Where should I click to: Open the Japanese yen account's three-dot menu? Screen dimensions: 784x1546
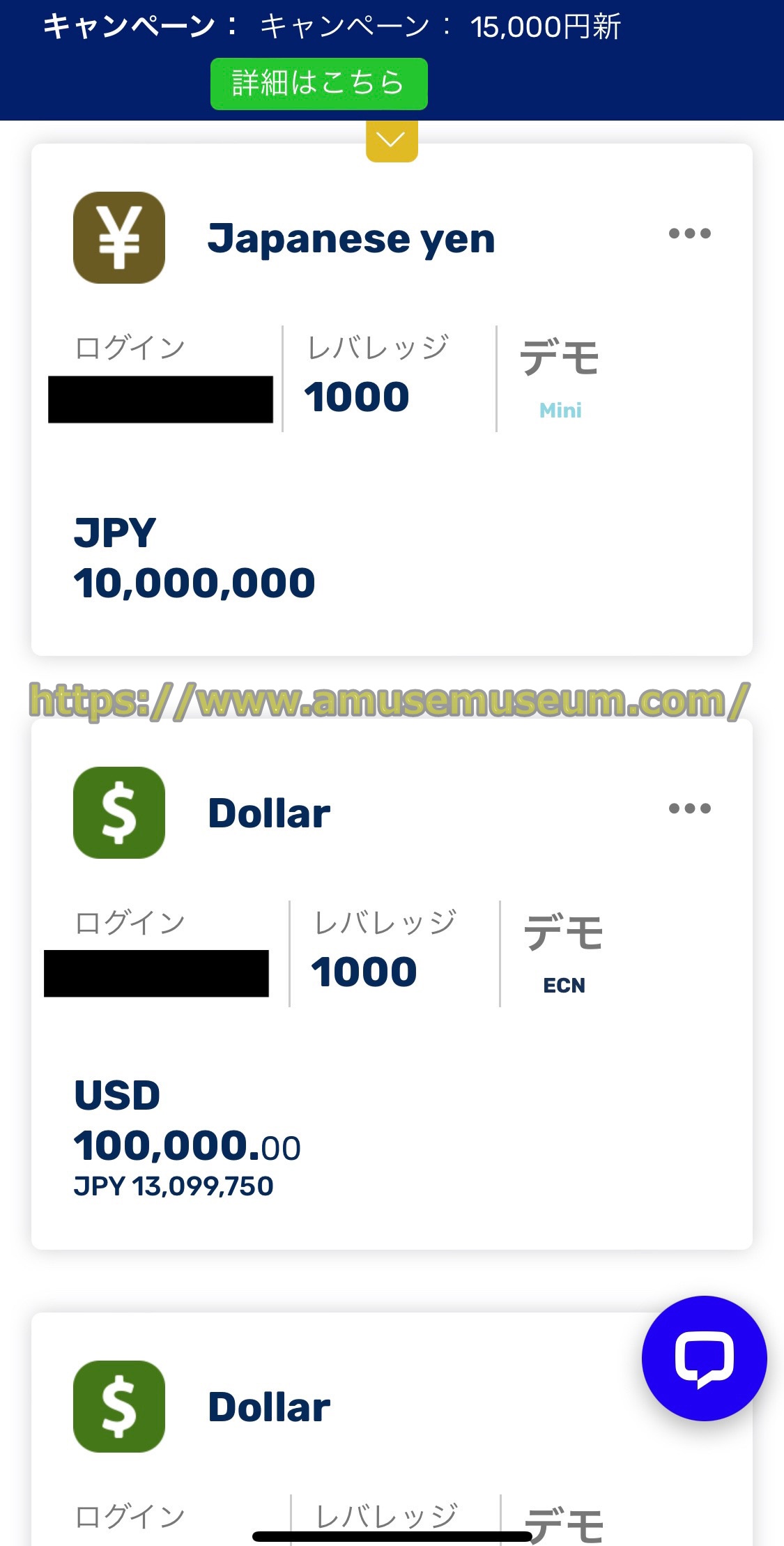689,234
